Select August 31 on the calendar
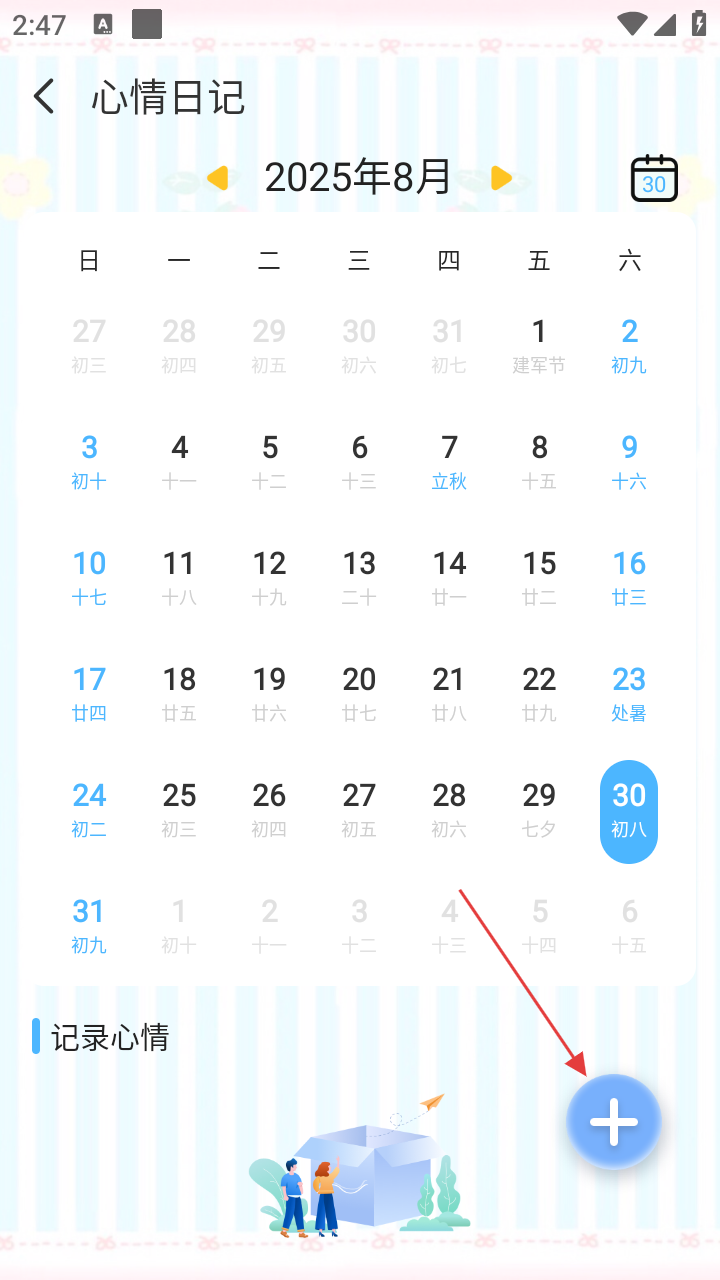Screen dimensions: 720x1280 89,924
